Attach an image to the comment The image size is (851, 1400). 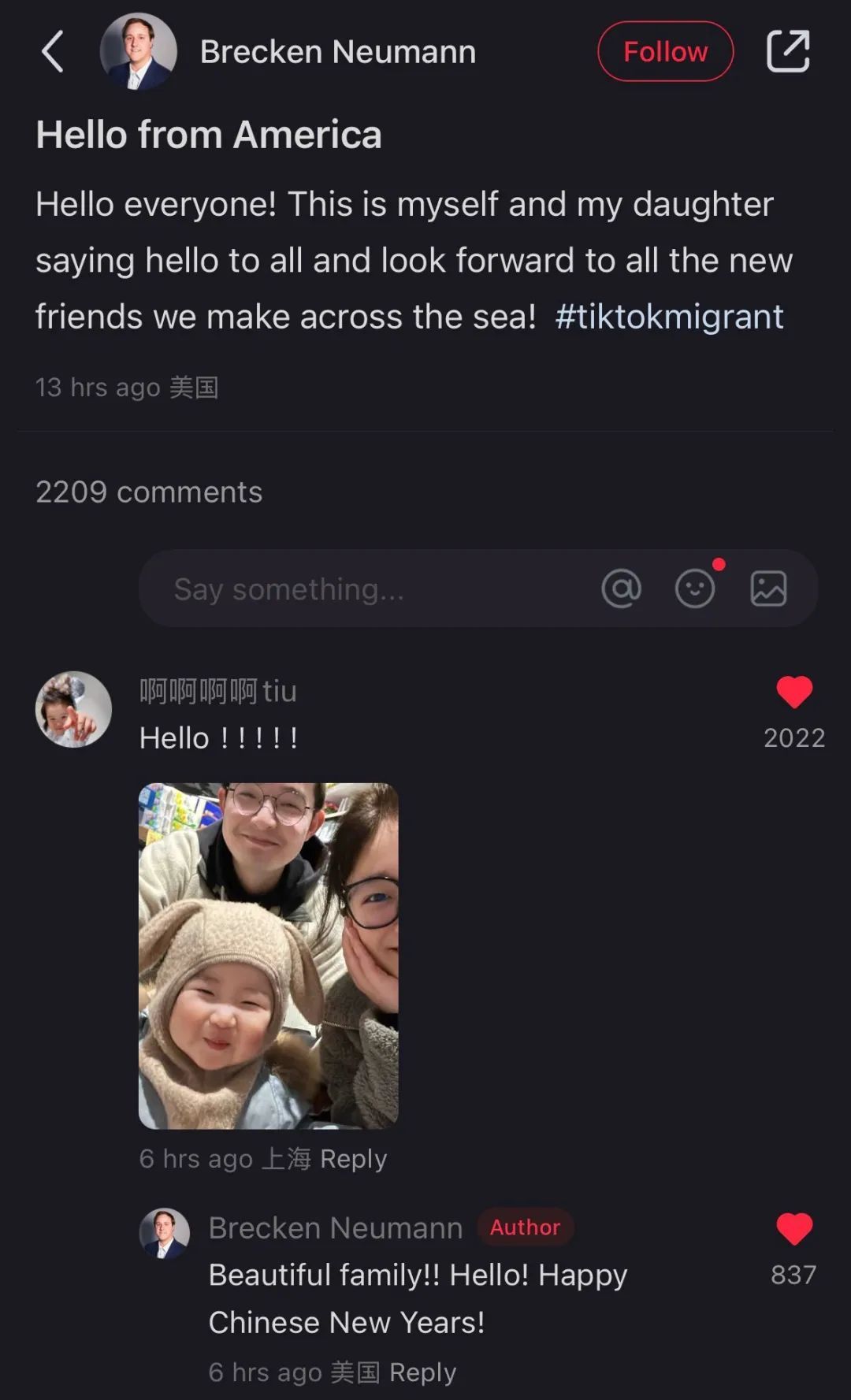pos(768,589)
